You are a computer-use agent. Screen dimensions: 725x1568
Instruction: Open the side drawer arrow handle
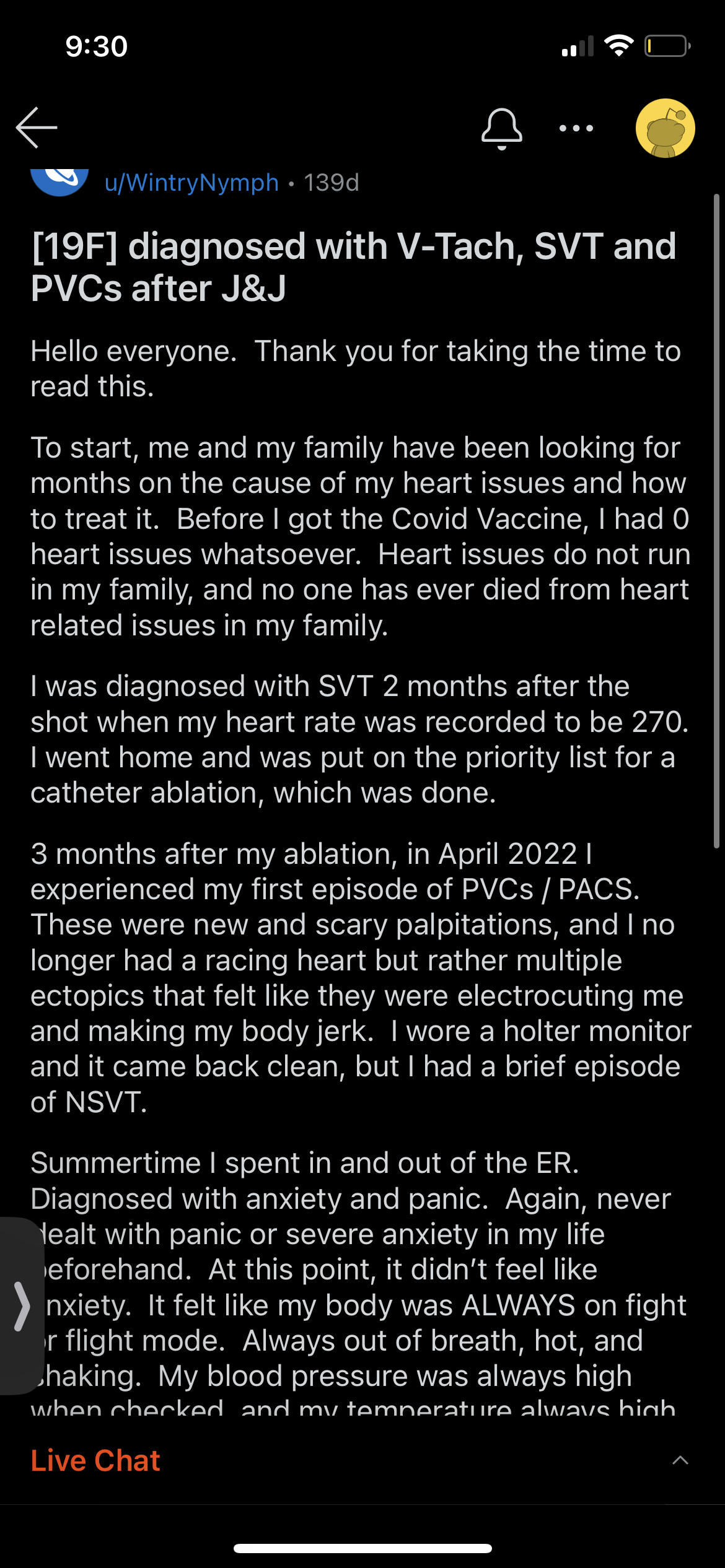tap(22, 1307)
